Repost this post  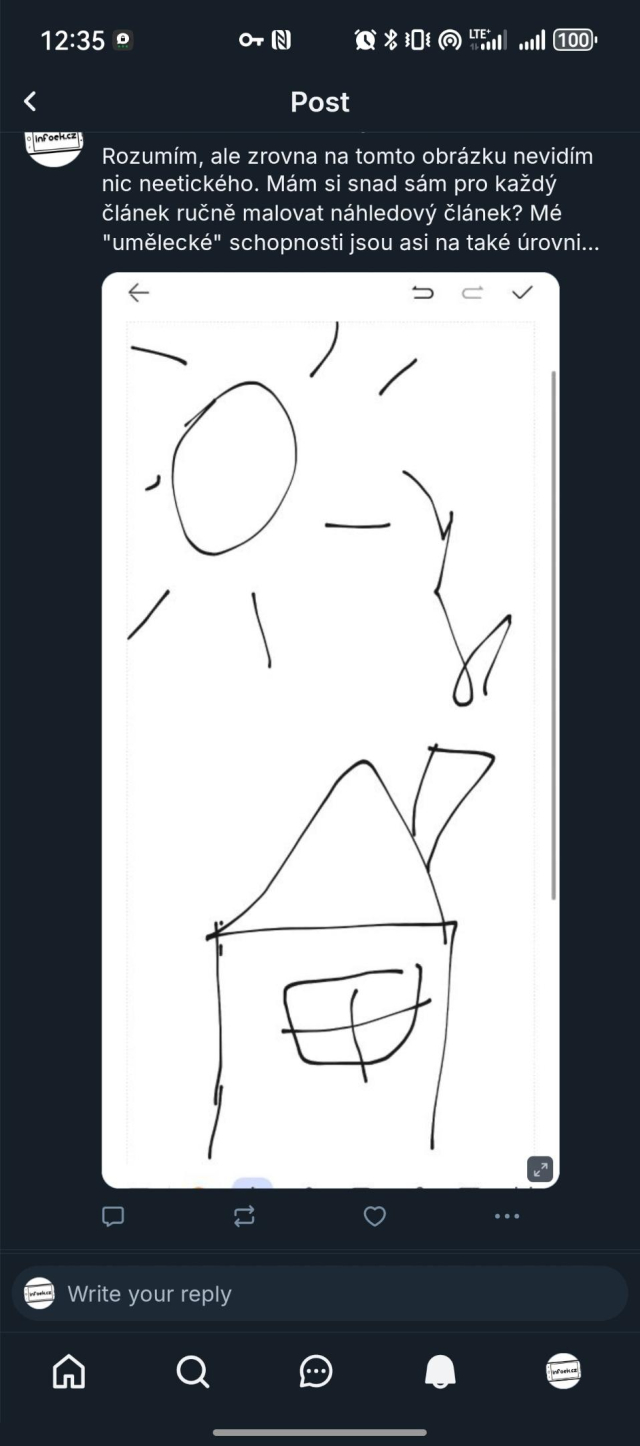245,1216
